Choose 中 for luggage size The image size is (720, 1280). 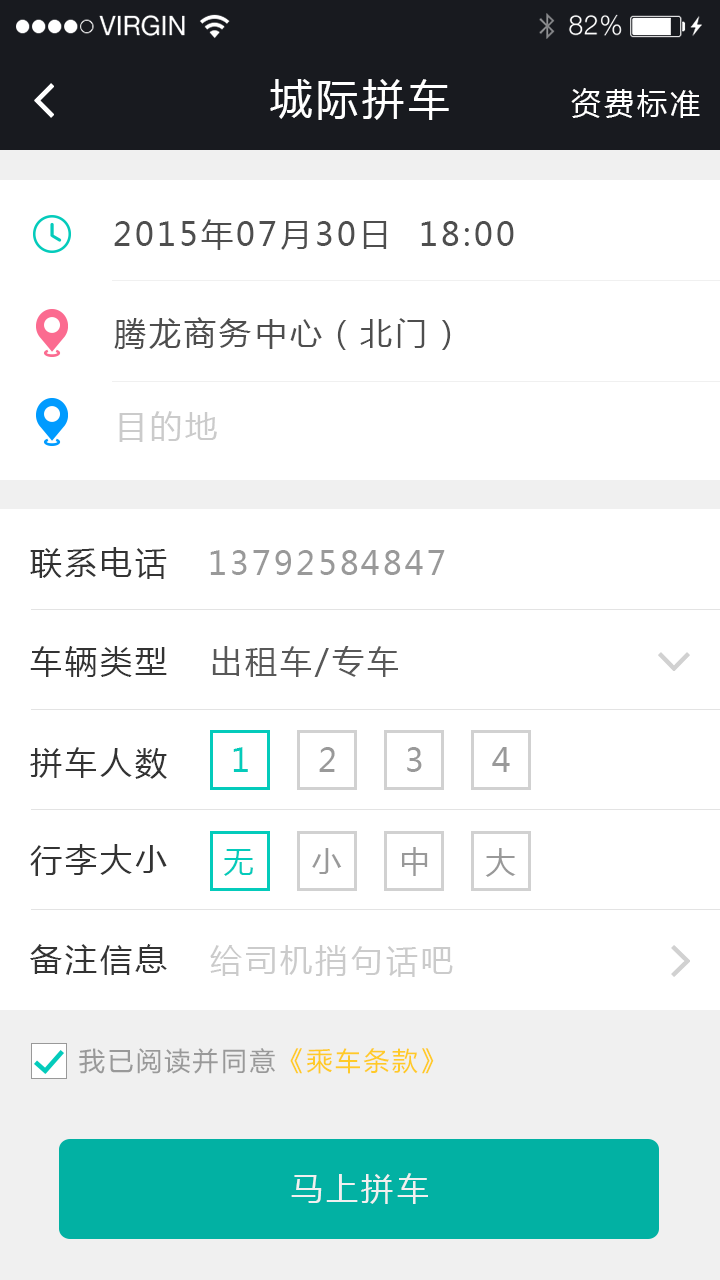point(414,861)
